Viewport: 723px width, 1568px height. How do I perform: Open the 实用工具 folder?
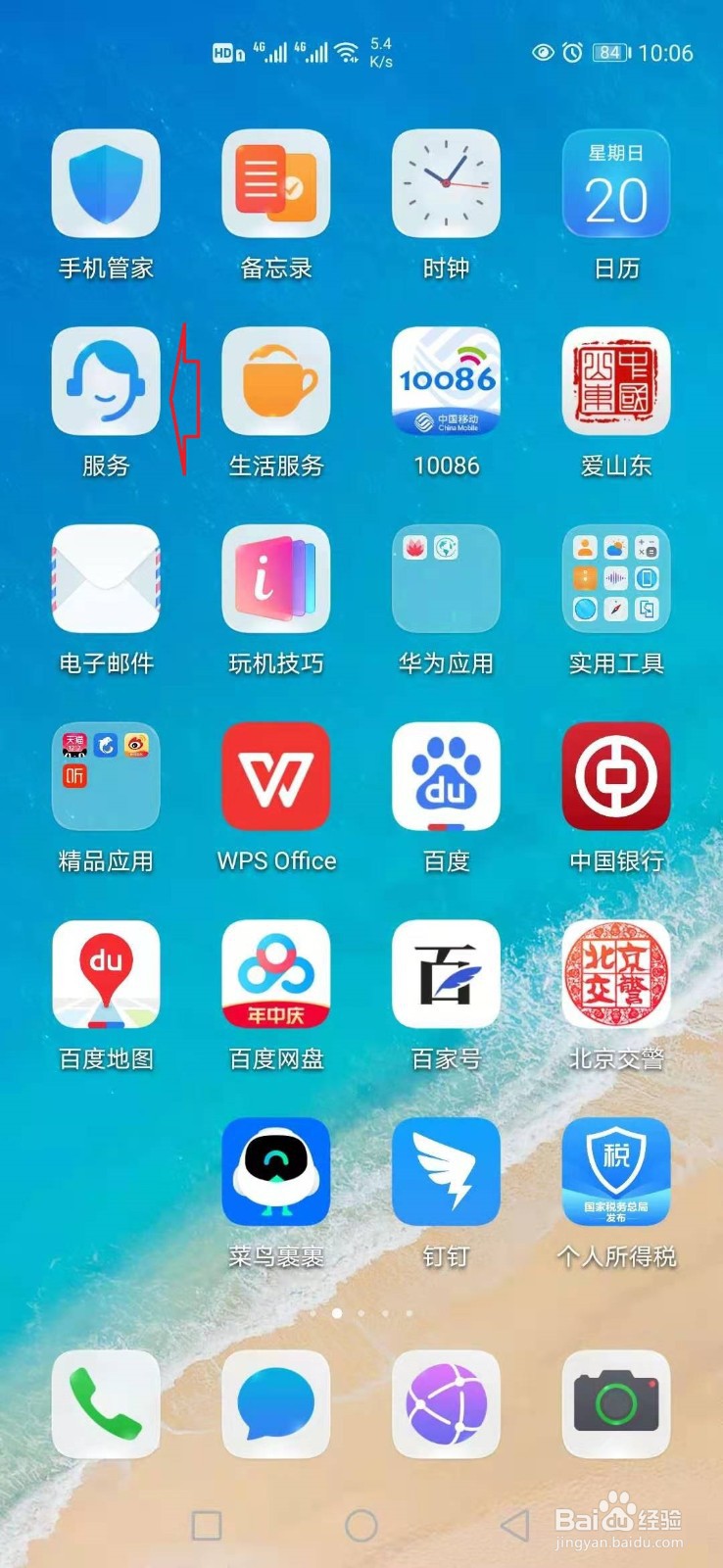pyautogui.click(x=615, y=580)
